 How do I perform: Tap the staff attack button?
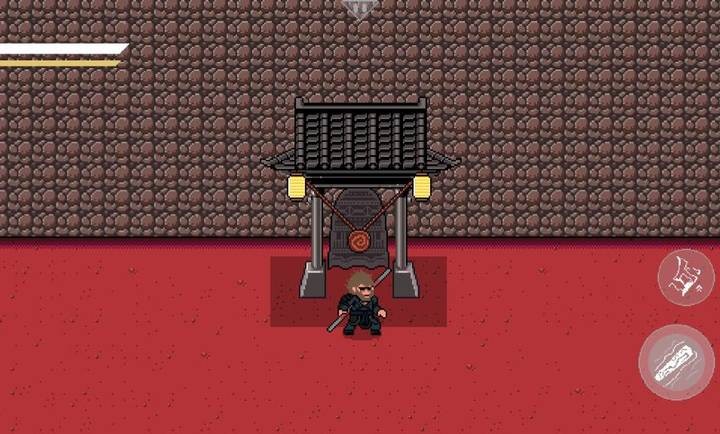click(x=677, y=362)
